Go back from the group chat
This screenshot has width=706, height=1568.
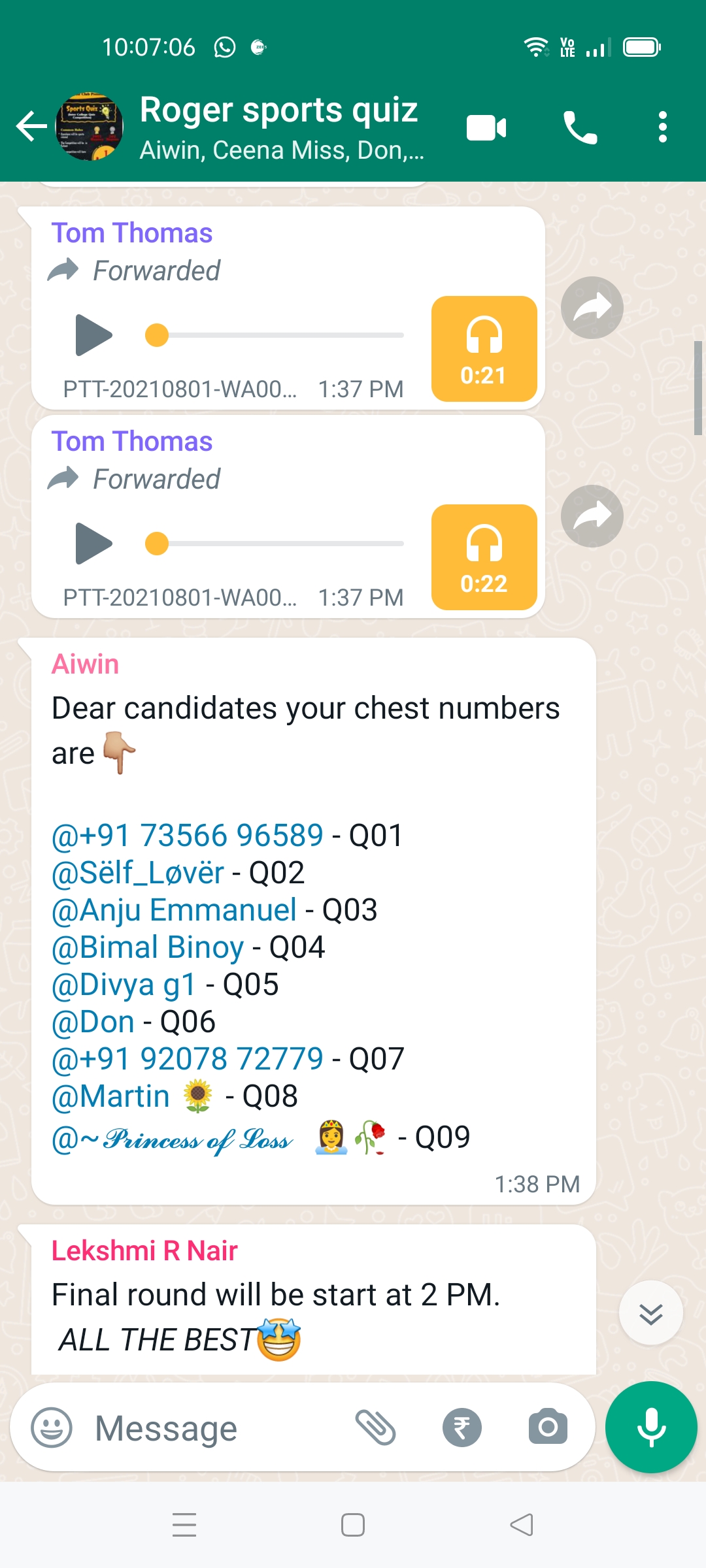pyautogui.click(x=31, y=127)
